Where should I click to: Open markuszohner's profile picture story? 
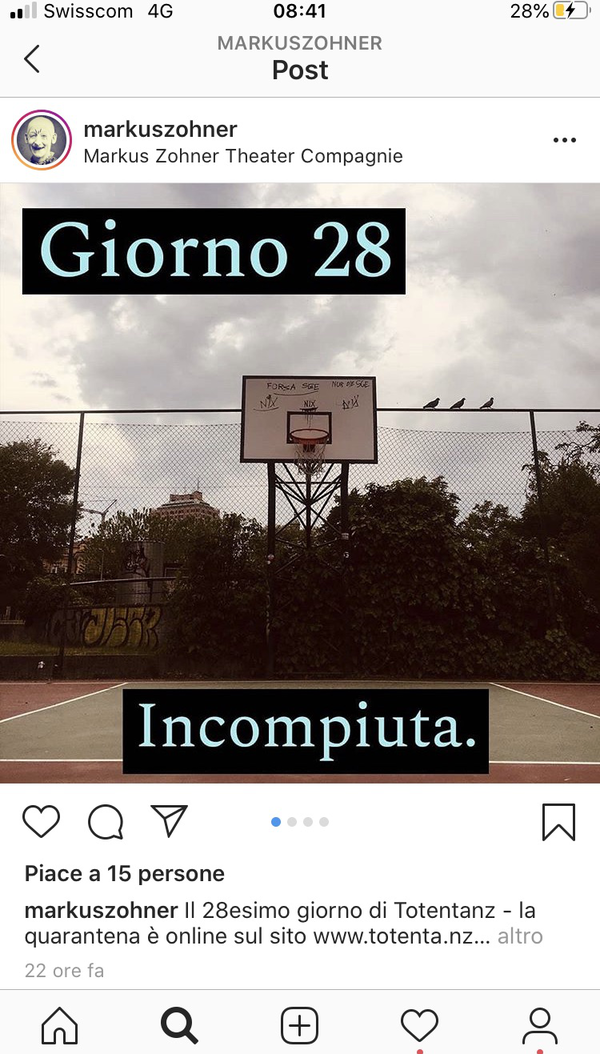(x=41, y=141)
